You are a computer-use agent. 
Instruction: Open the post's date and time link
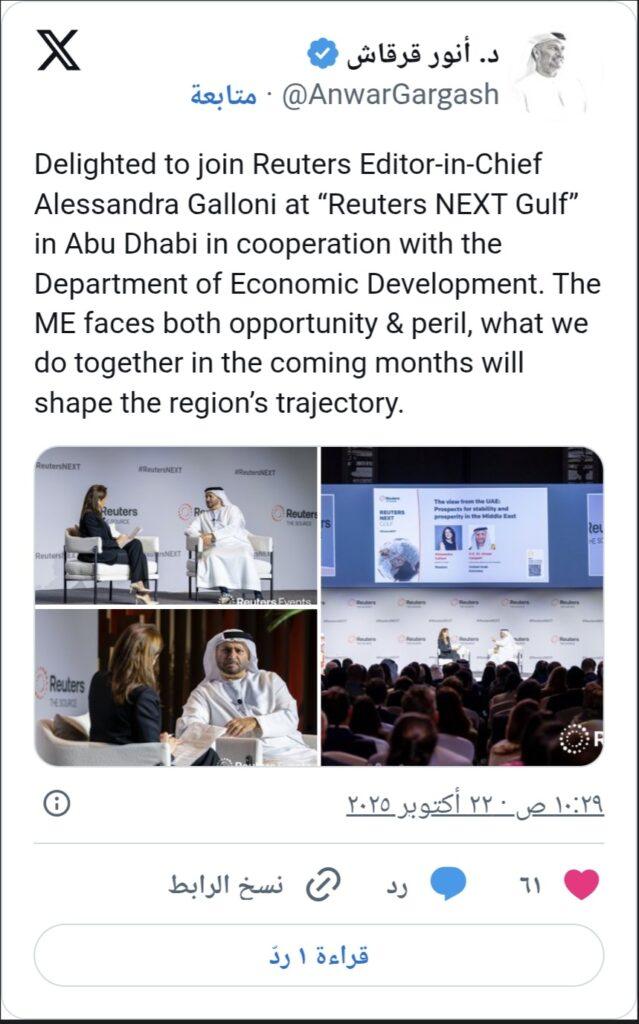474,804
